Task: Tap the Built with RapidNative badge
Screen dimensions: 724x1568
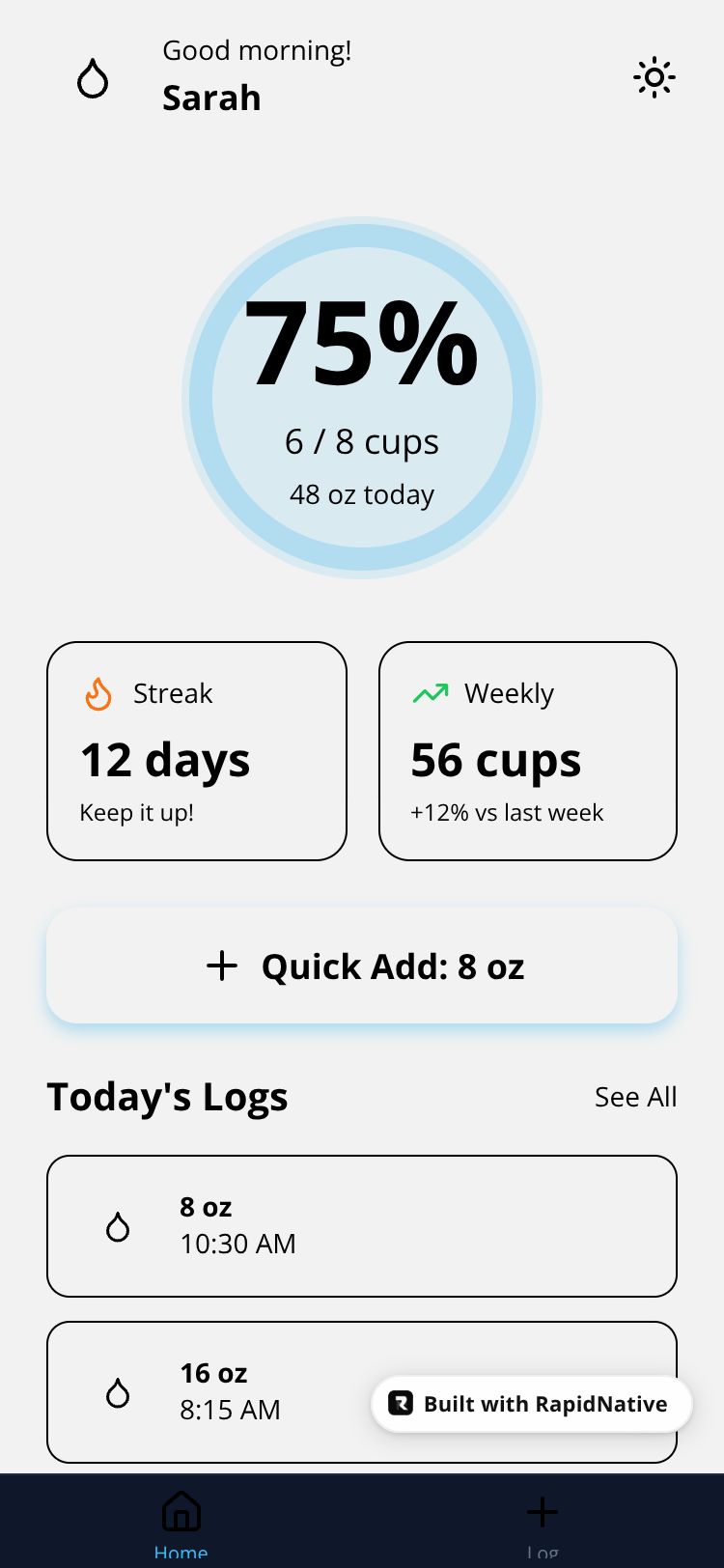Action: click(532, 1404)
